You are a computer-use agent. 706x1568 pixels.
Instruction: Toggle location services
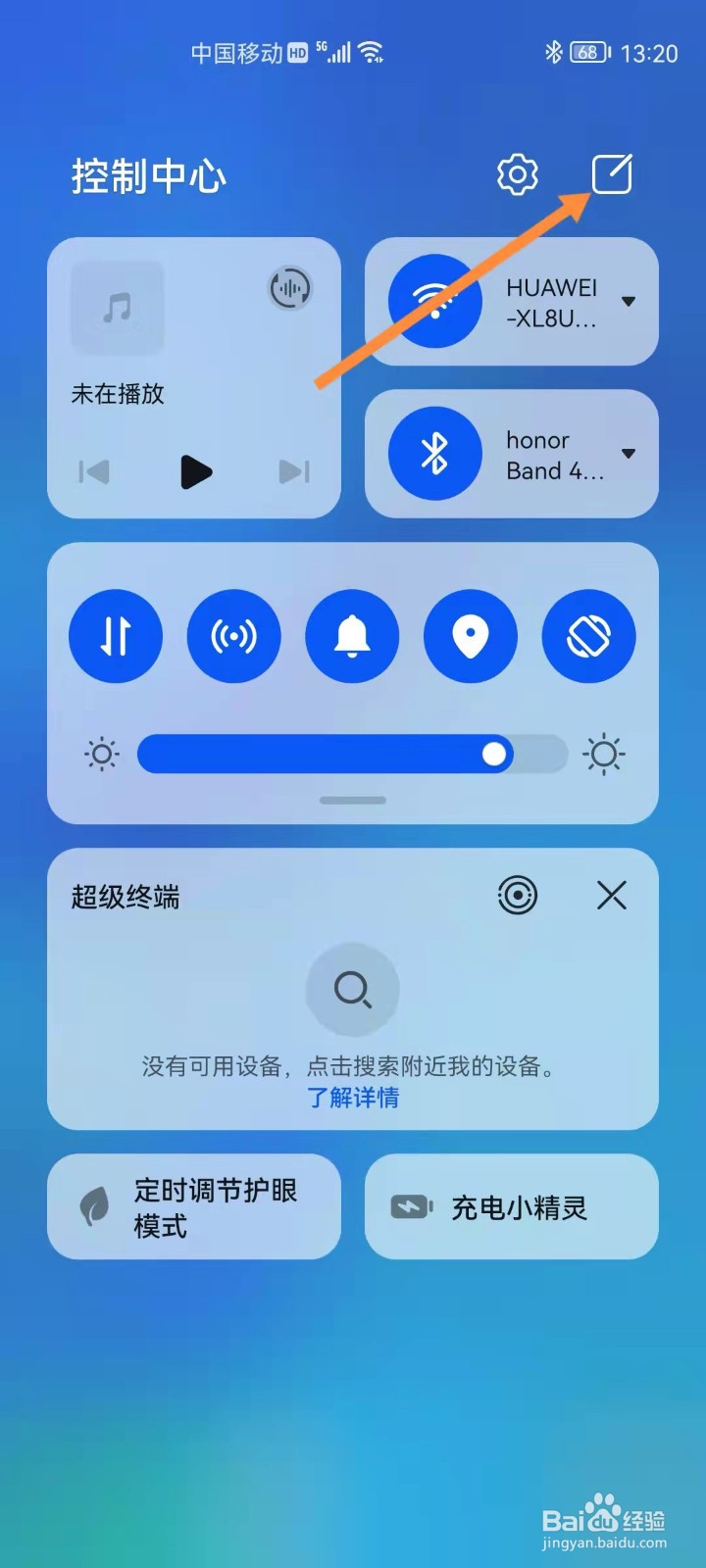click(x=470, y=636)
